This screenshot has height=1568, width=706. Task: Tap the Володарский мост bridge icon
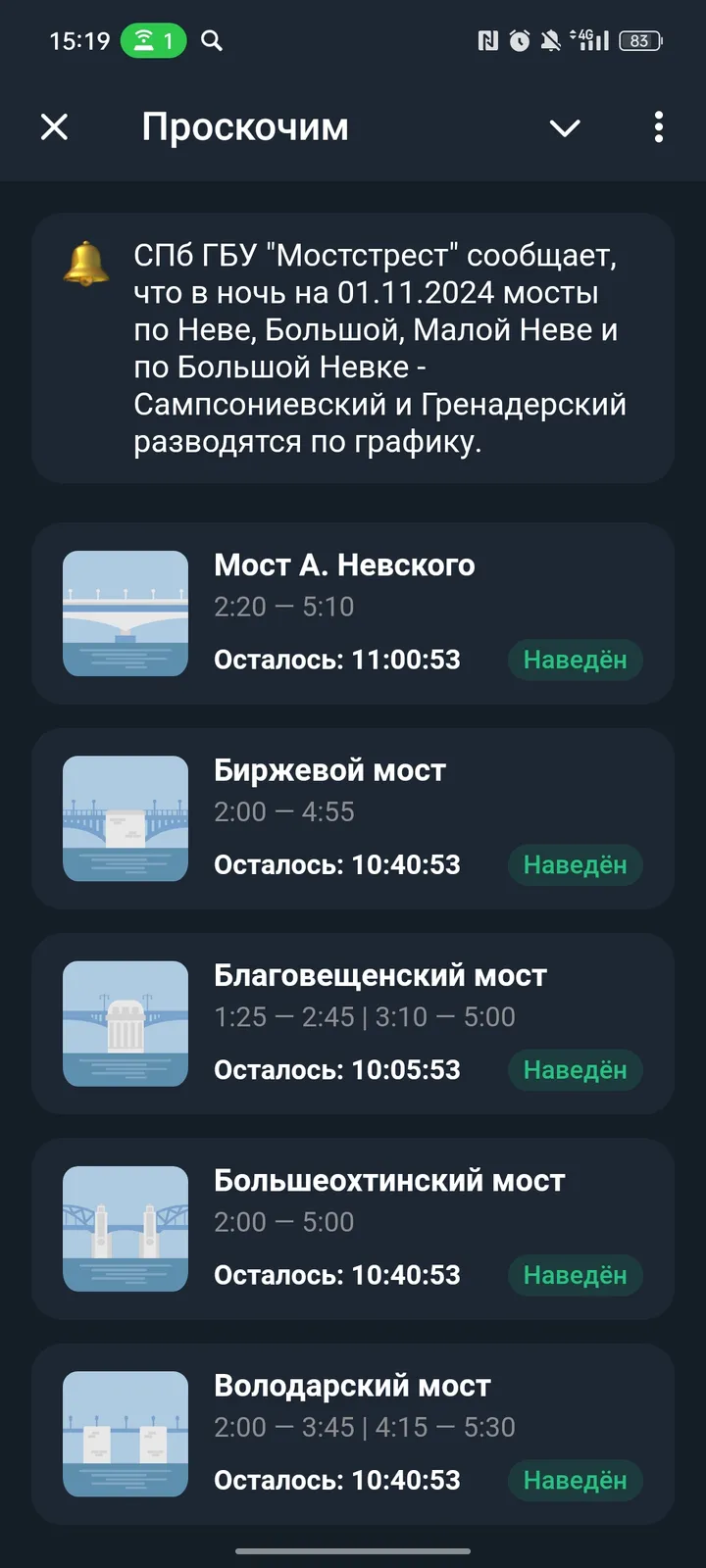126,1433
